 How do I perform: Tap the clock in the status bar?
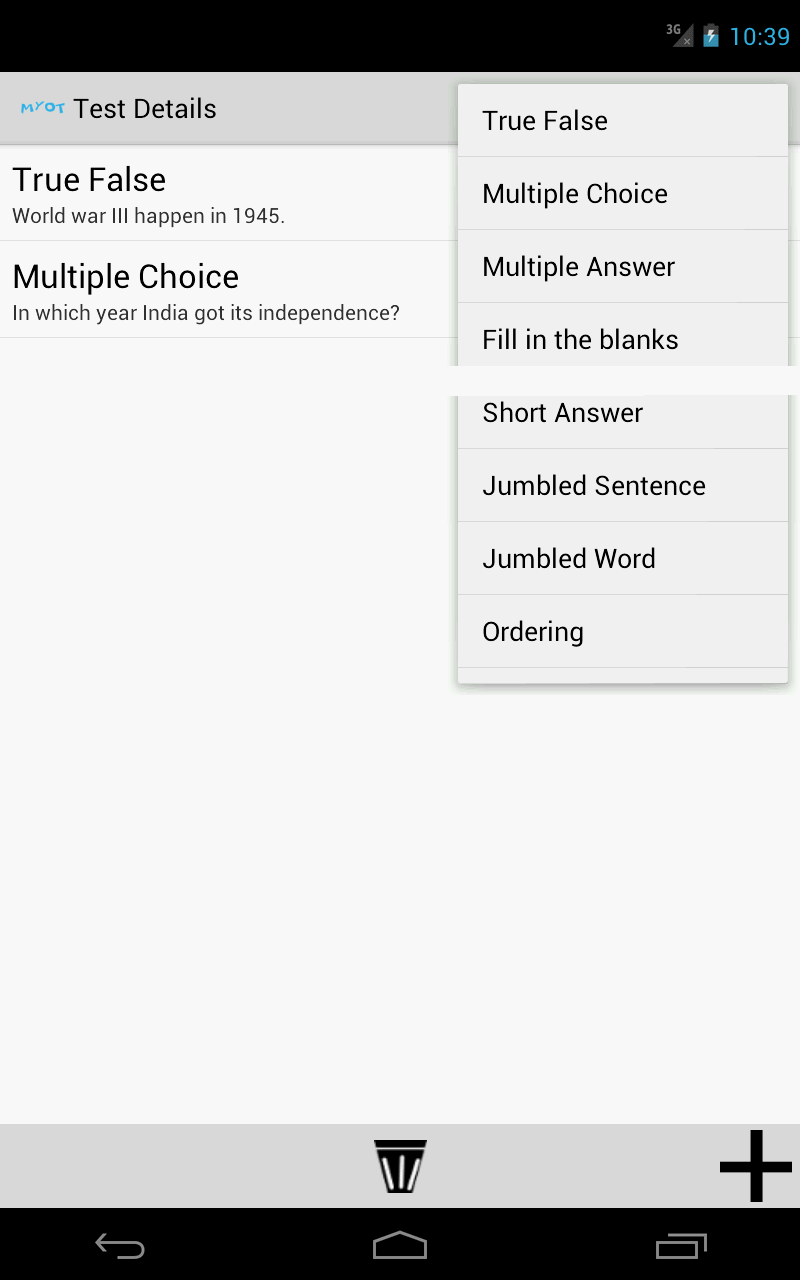758,33
